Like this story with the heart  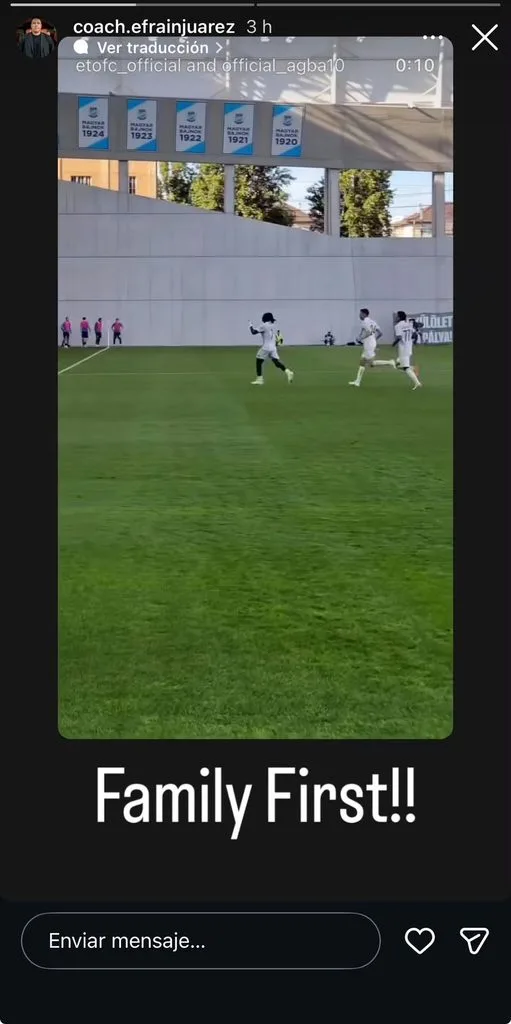(420, 940)
